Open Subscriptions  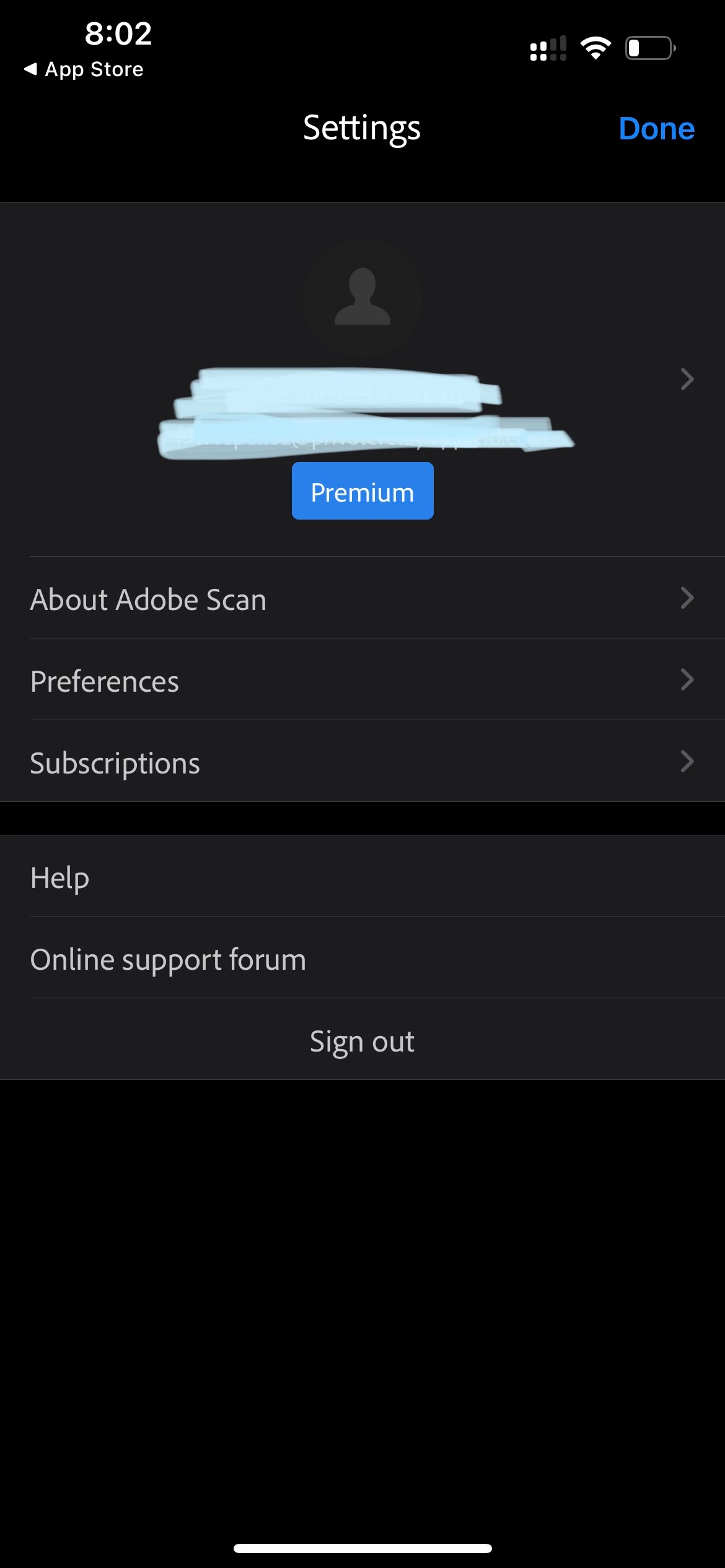(362, 762)
